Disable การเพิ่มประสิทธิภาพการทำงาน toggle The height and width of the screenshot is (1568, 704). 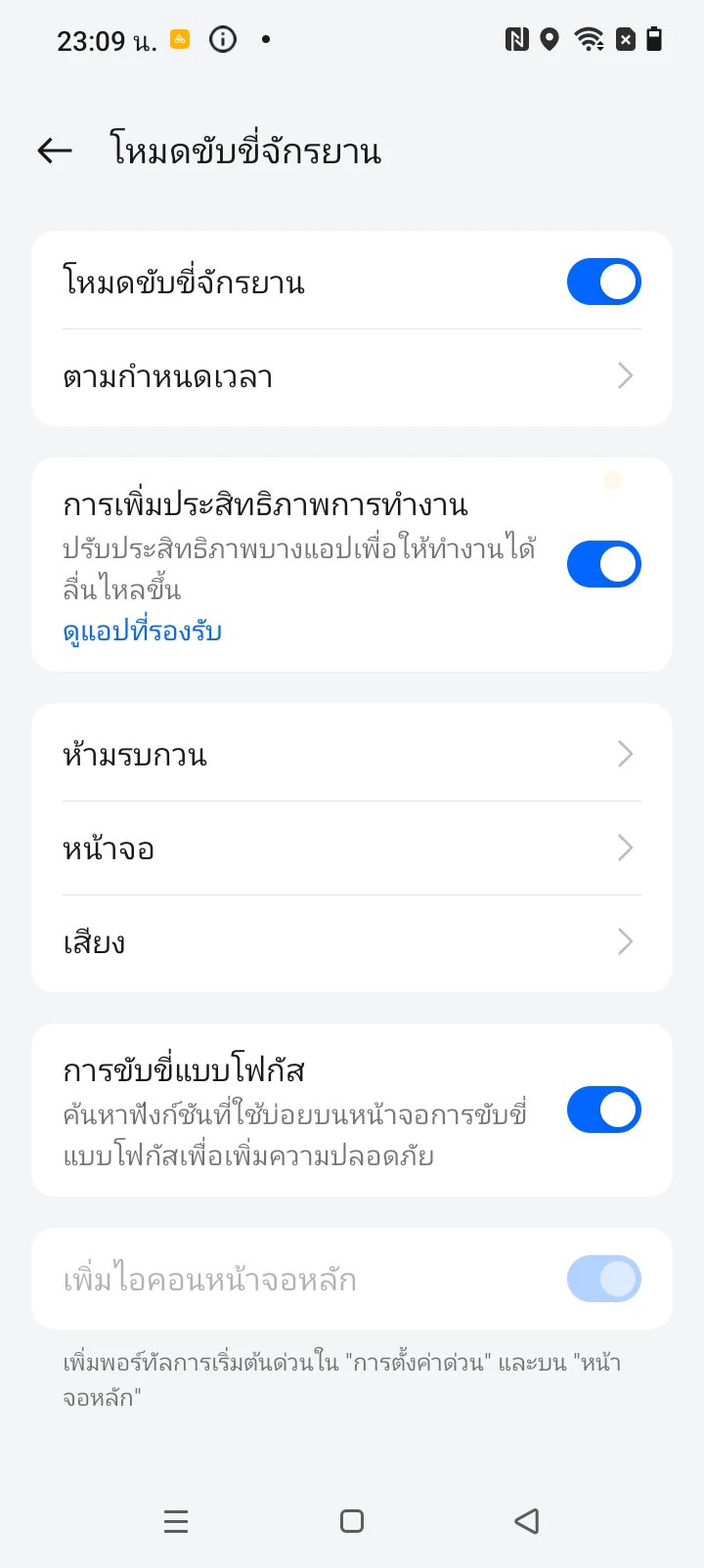click(x=603, y=564)
